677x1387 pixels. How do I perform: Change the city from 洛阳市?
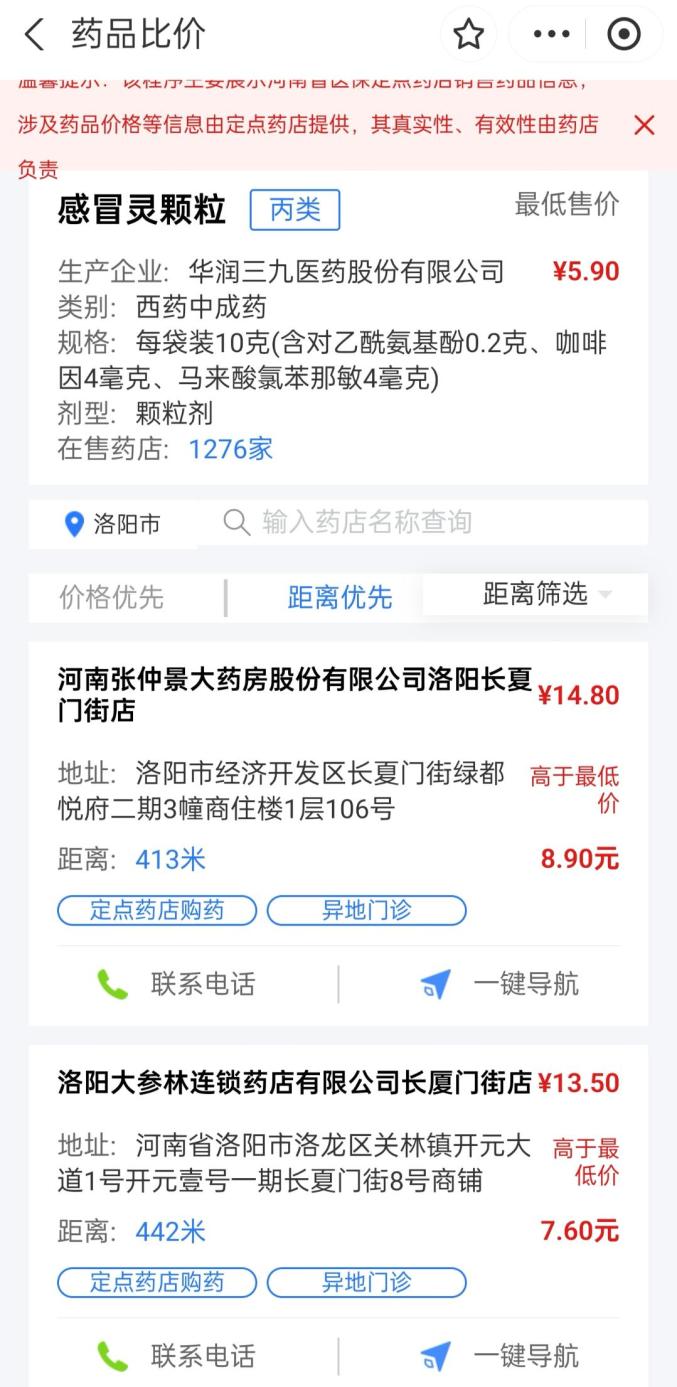(x=112, y=524)
